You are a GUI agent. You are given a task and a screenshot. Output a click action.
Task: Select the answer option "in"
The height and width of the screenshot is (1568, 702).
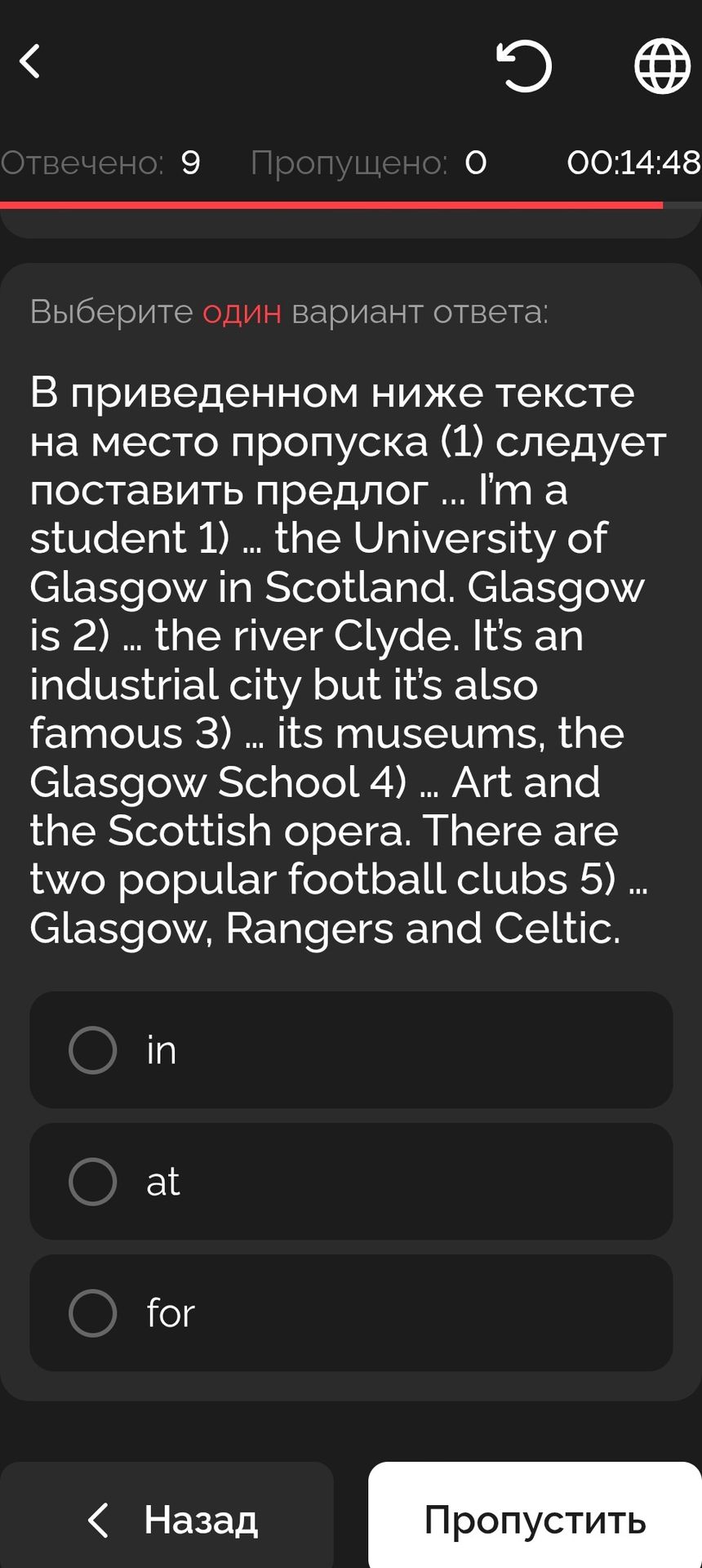[351, 1049]
